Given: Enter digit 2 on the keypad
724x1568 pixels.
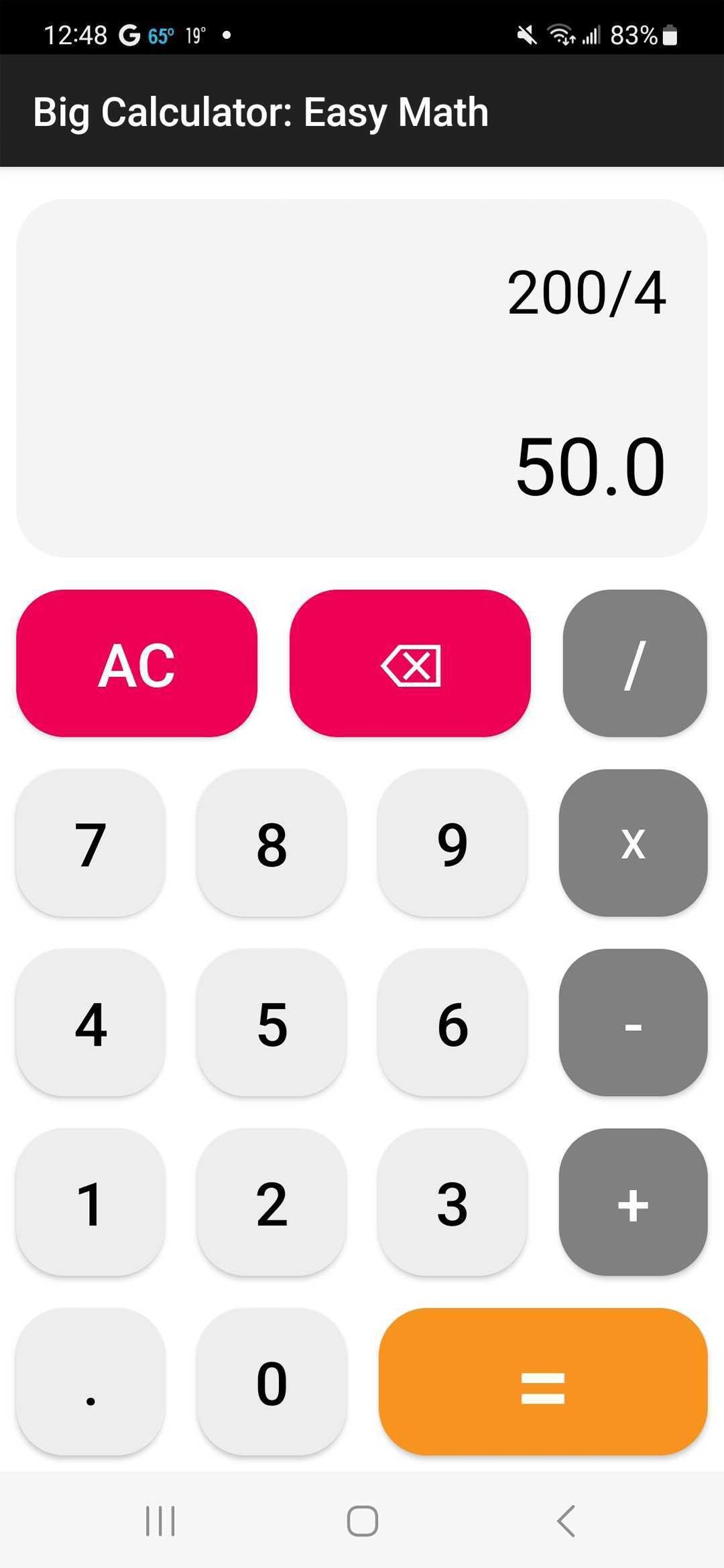Looking at the screenshot, I should click(271, 1202).
